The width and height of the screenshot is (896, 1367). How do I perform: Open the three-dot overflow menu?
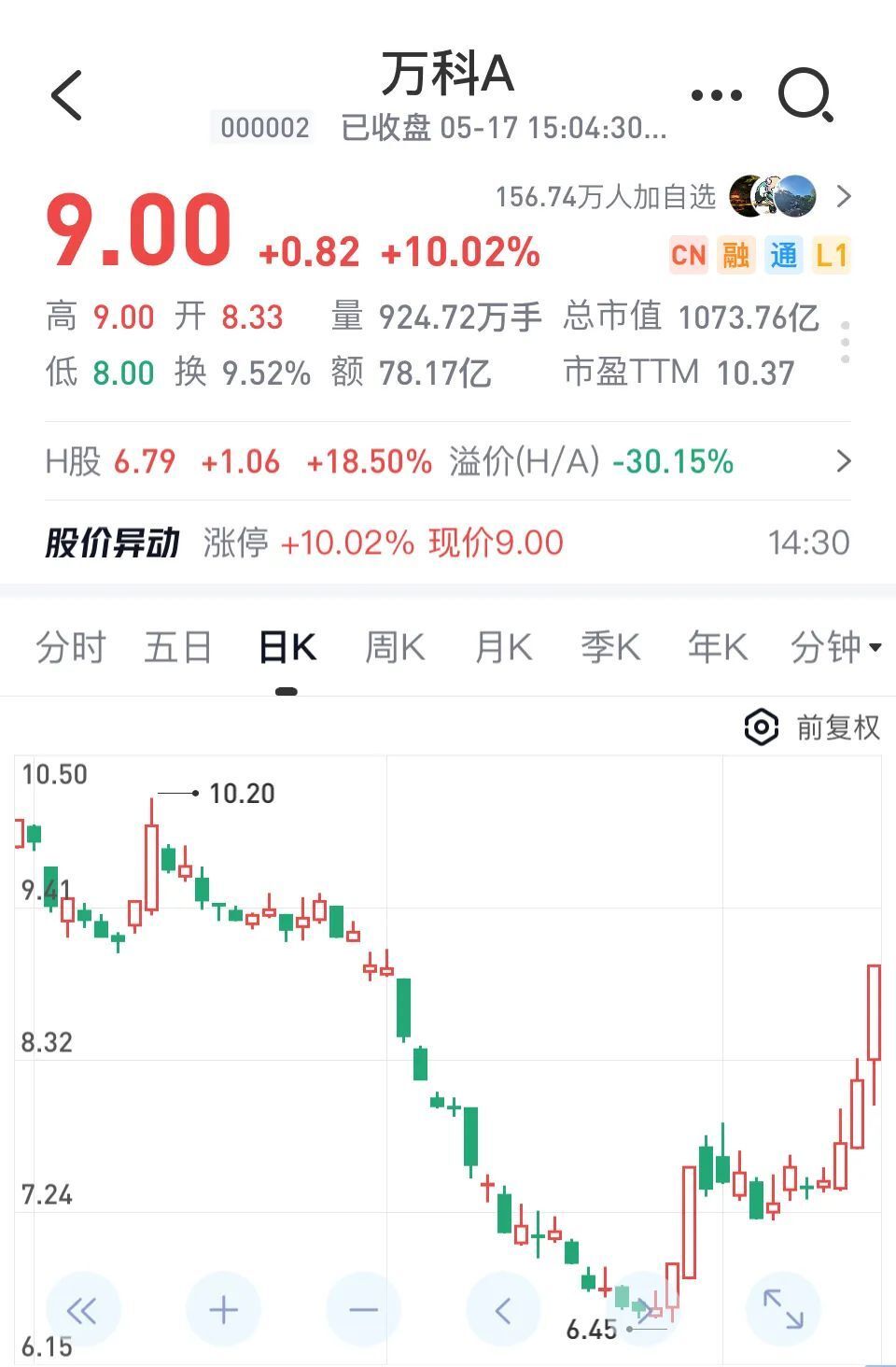click(x=716, y=95)
